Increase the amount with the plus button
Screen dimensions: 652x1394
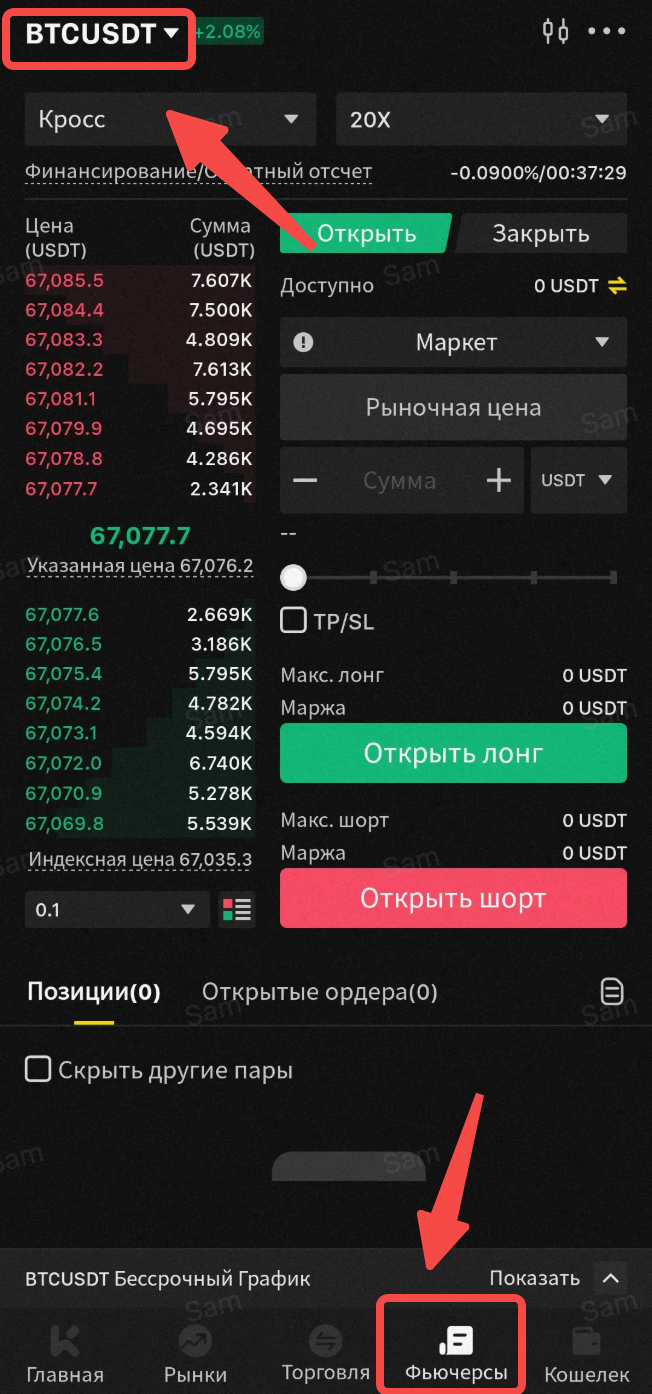pos(498,480)
